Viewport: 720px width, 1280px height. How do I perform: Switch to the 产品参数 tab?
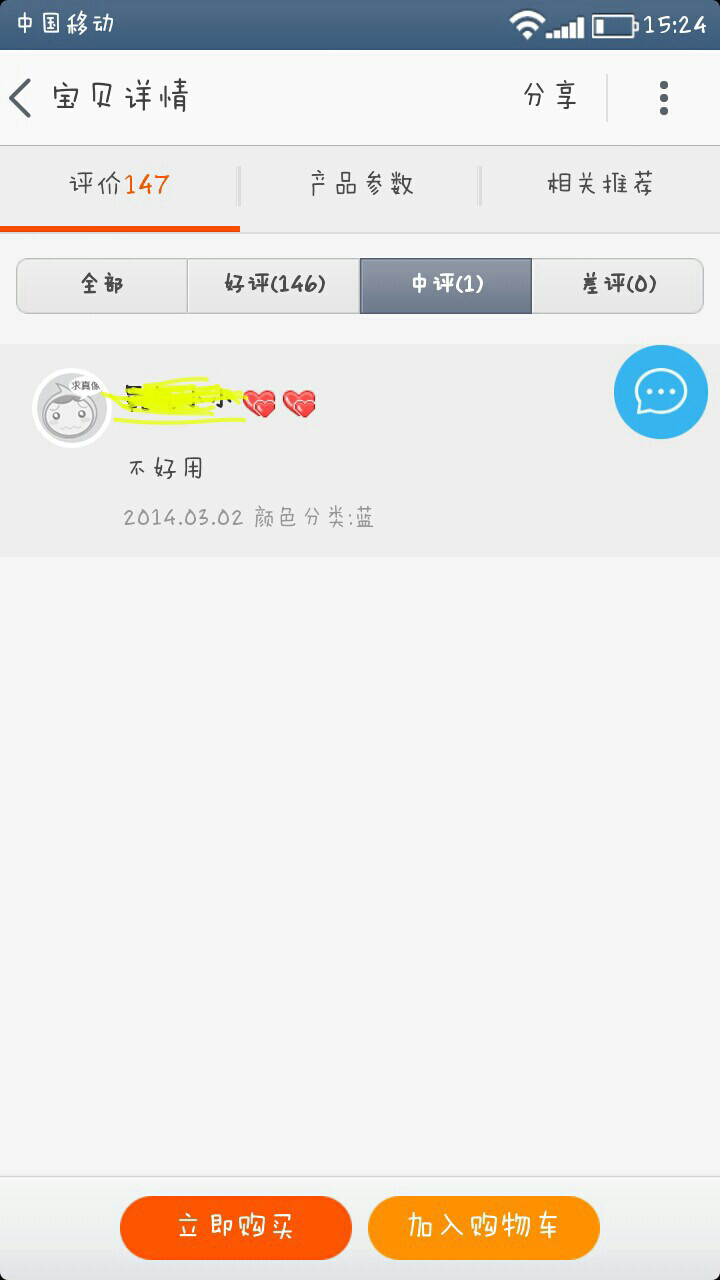[360, 186]
